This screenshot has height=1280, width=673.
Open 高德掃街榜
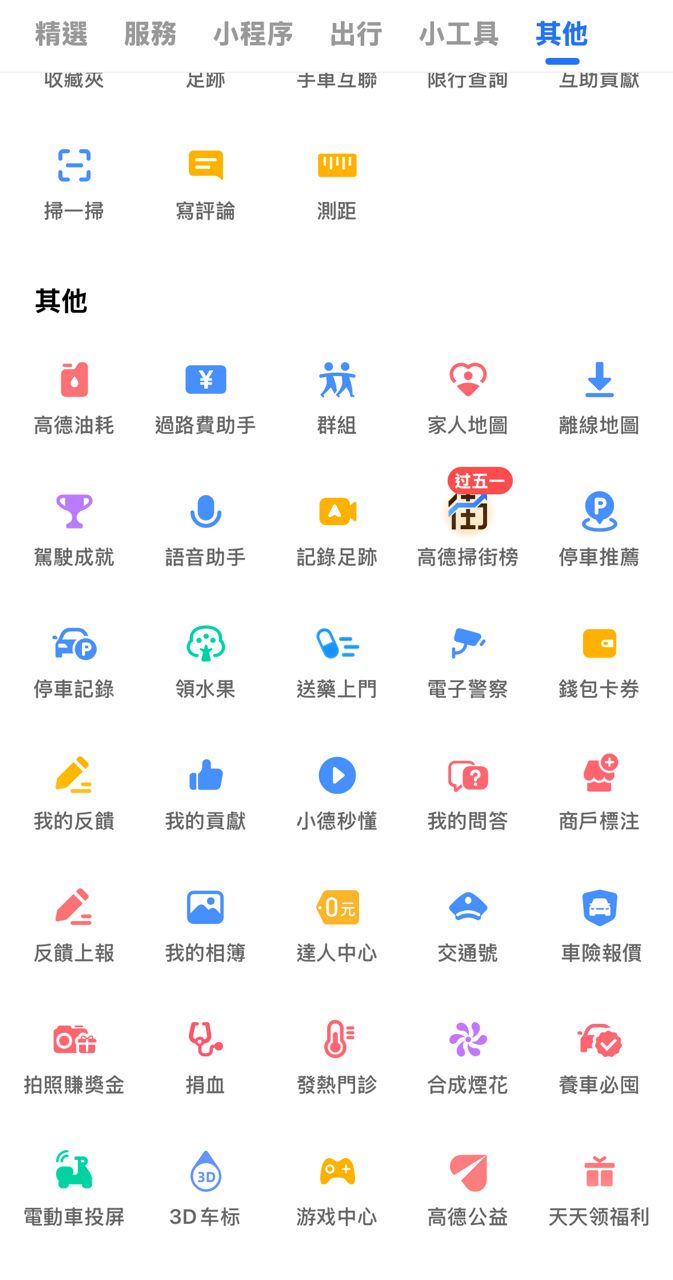(468, 528)
